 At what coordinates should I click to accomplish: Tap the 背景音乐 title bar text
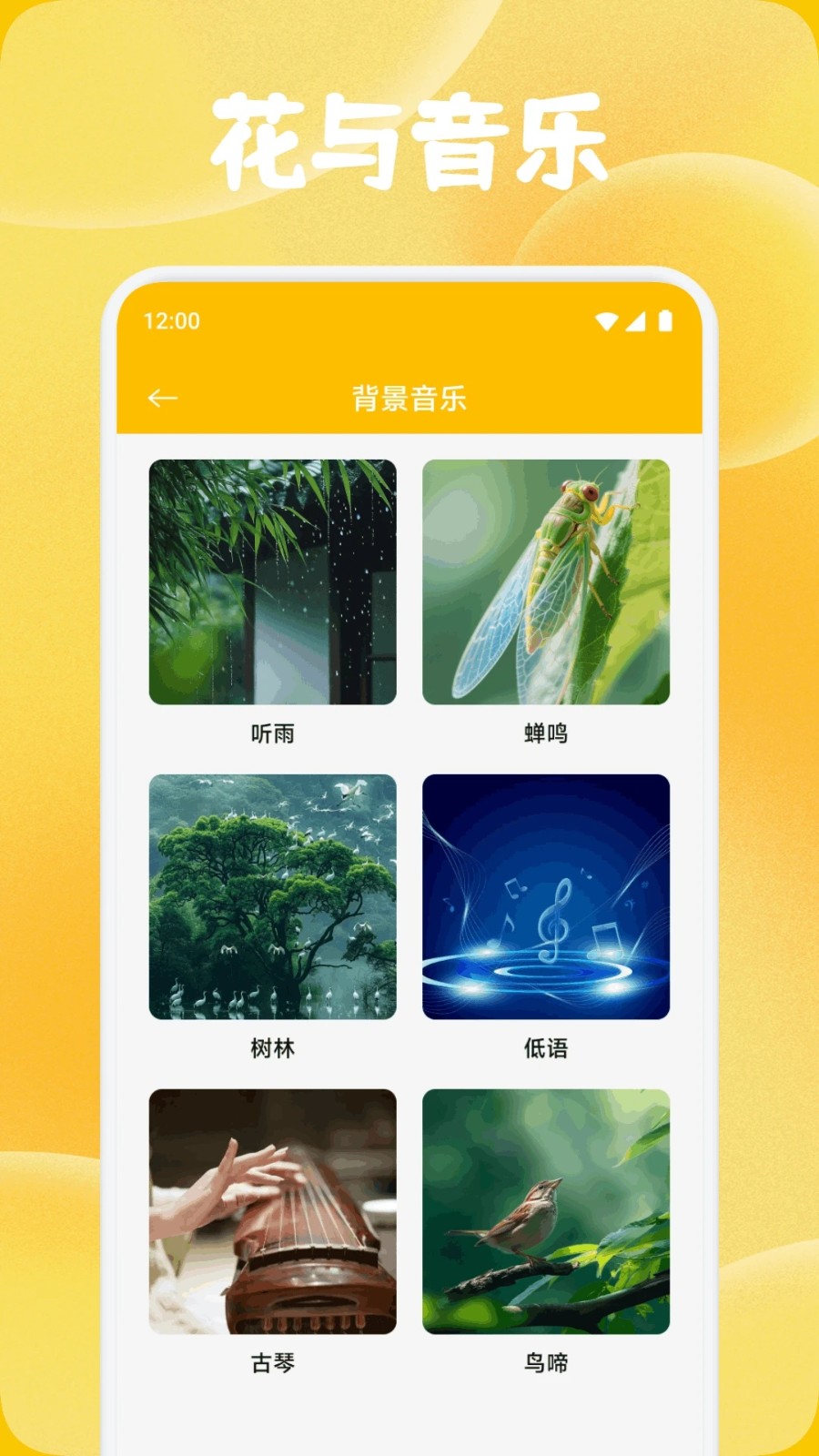tap(409, 397)
